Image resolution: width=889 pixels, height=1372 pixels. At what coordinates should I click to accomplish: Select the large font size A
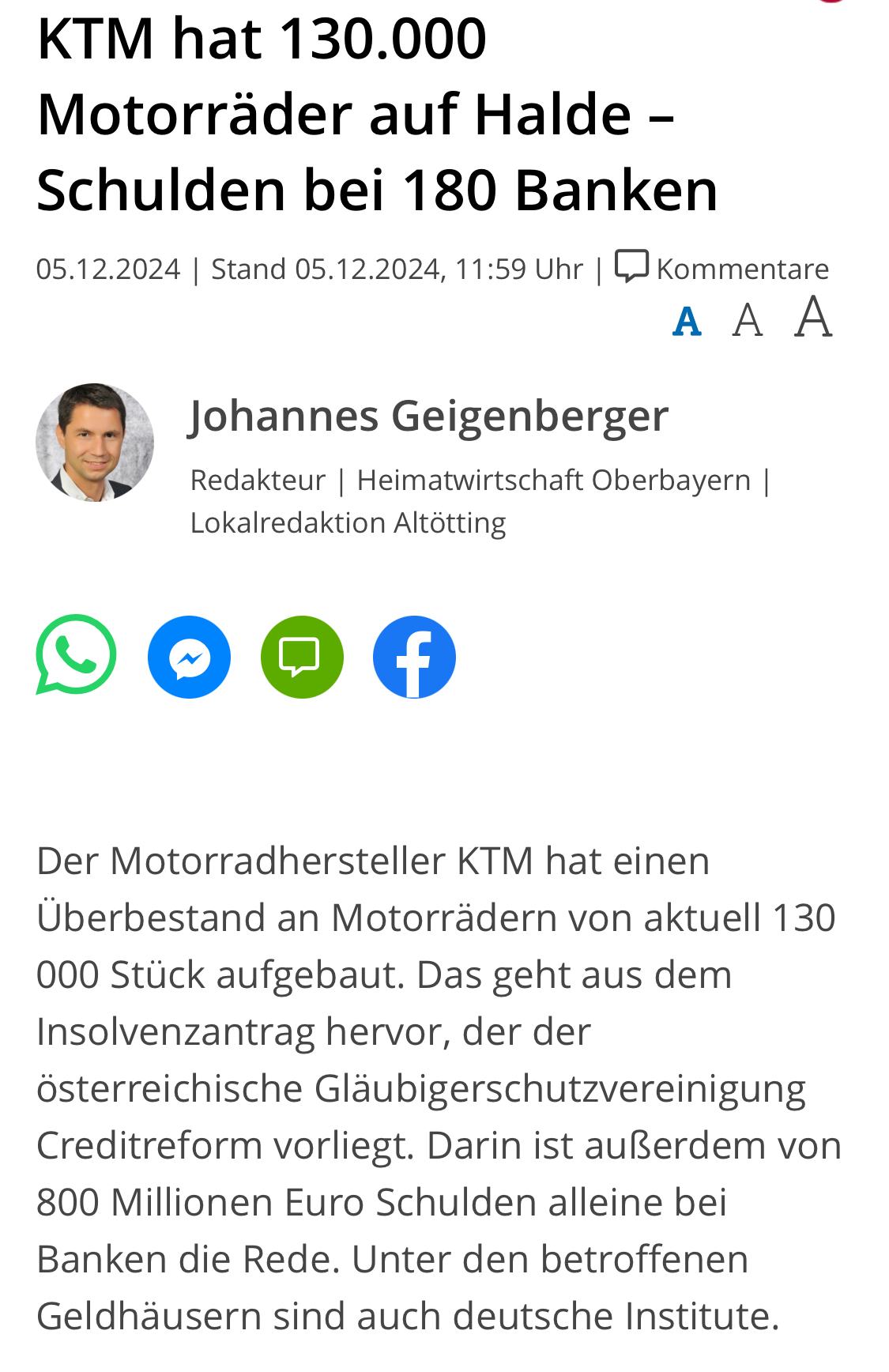(x=813, y=318)
